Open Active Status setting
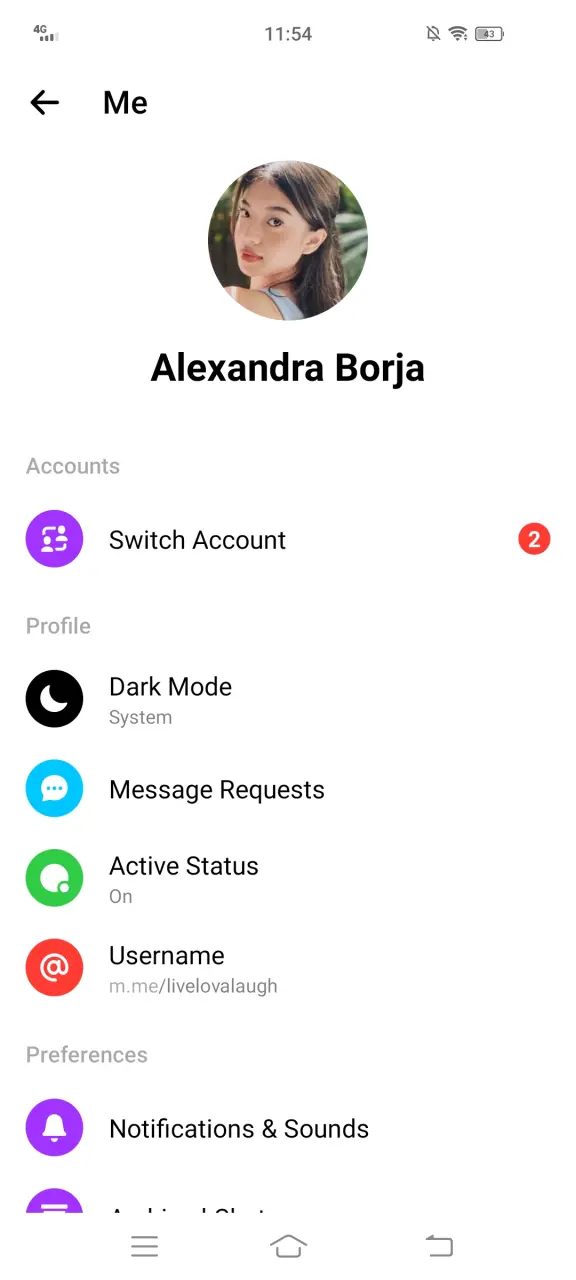 point(288,878)
